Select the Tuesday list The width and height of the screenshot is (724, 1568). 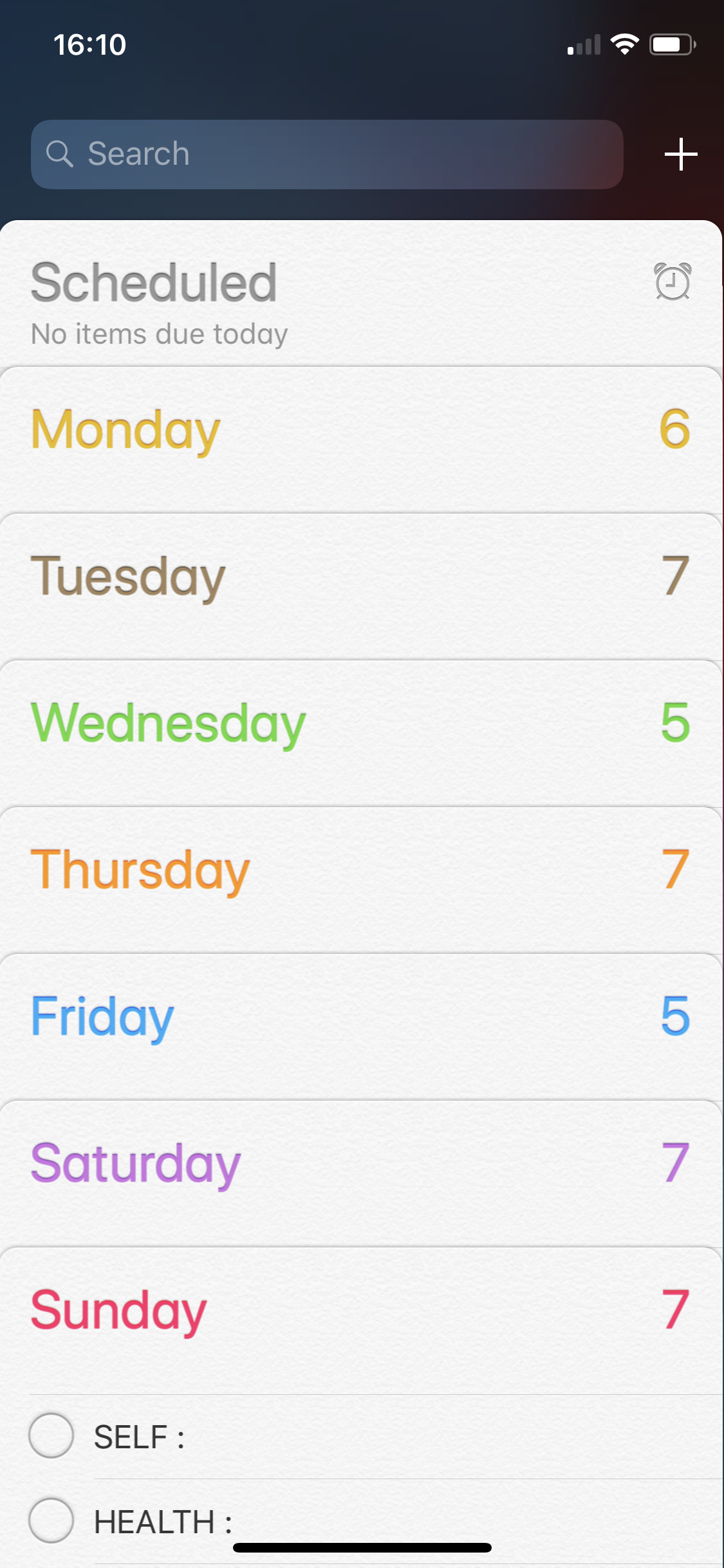[360, 576]
